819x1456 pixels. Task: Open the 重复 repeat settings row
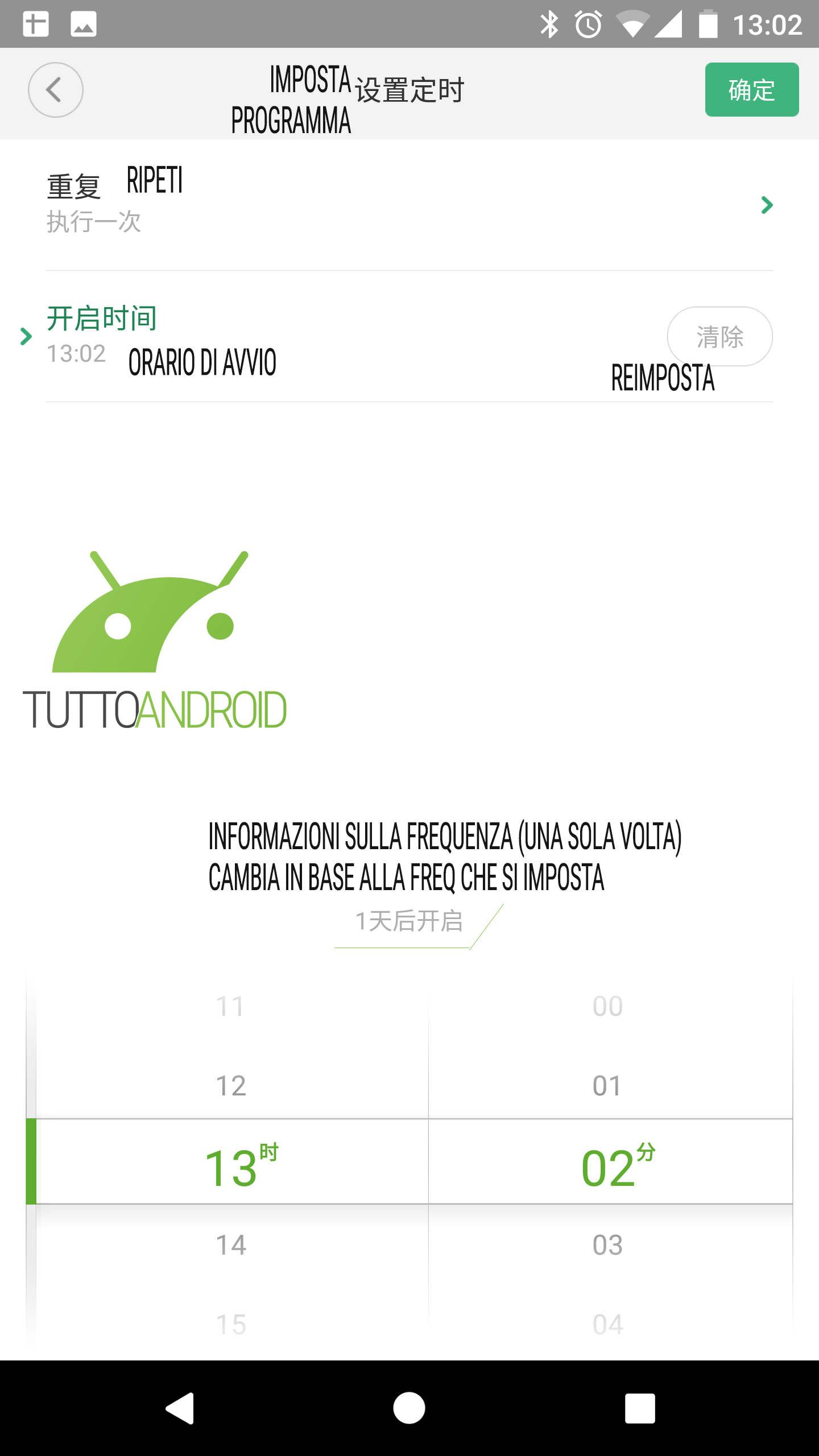click(x=408, y=204)
